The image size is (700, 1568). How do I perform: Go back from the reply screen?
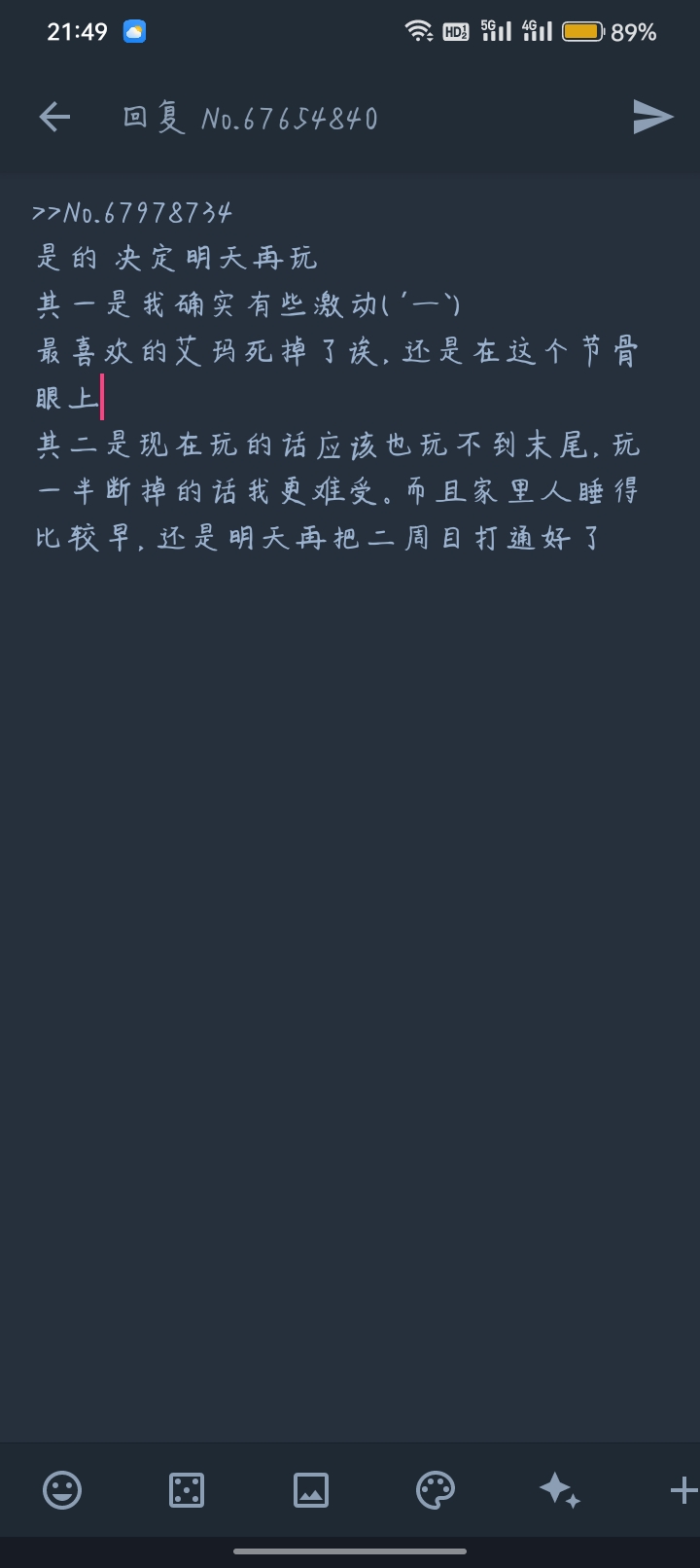(x=54, y=118)
